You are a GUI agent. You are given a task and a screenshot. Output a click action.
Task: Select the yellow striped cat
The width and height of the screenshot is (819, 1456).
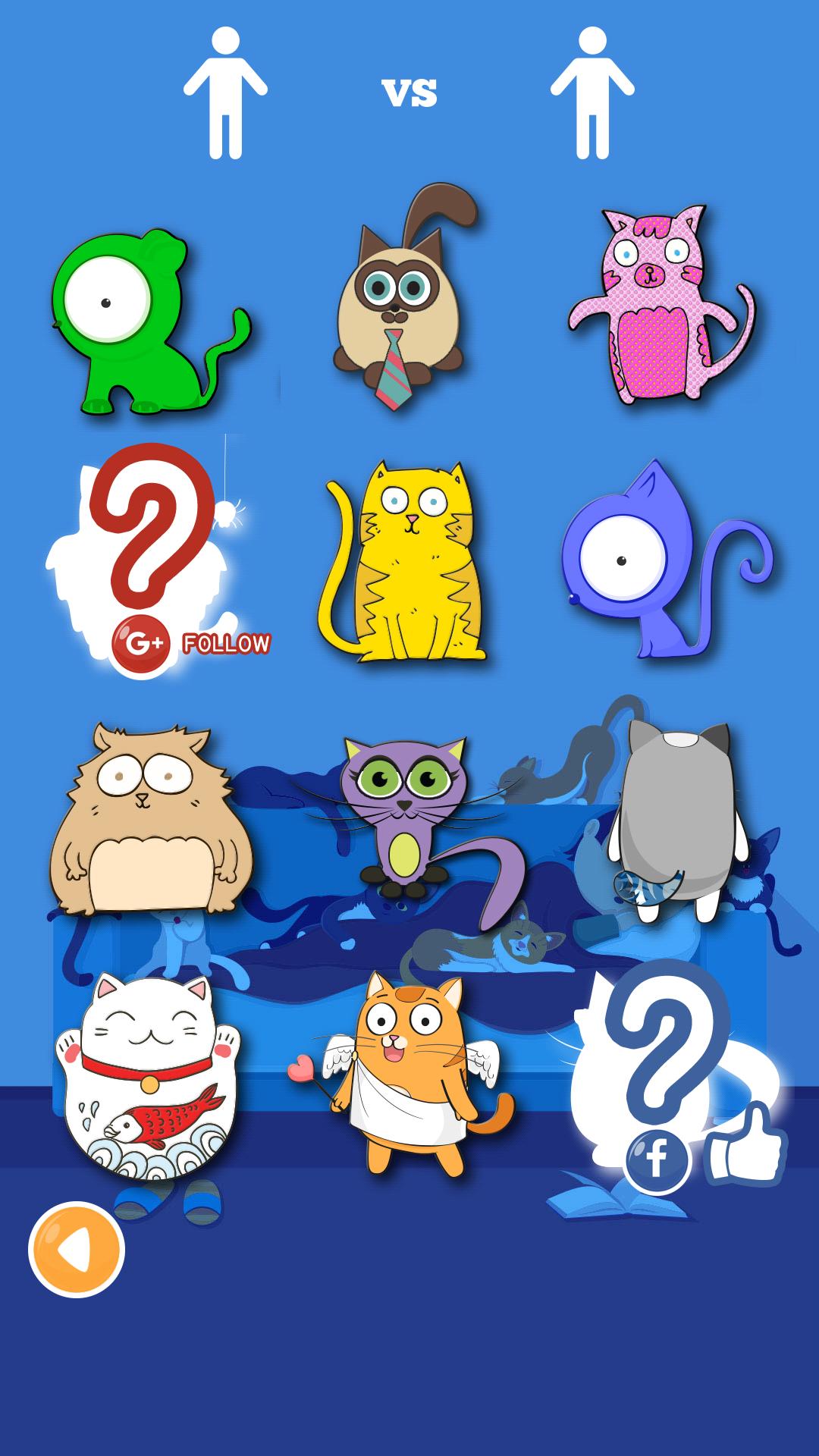pyautogui.click(x=406, y=561)
